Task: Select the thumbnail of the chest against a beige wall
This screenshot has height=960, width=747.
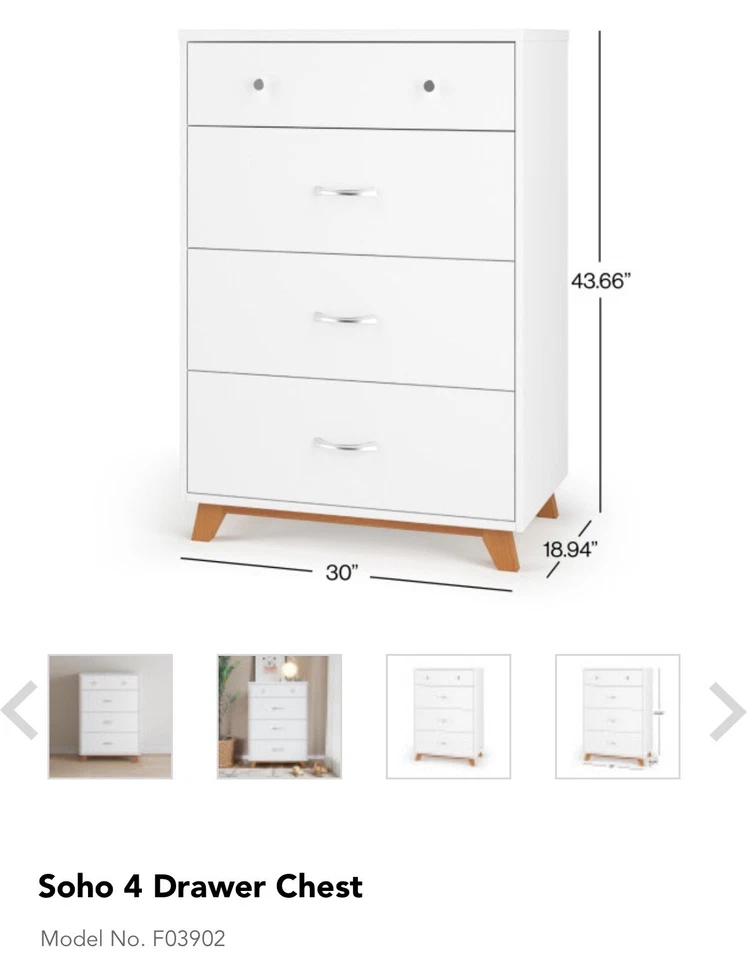Action: [x=110, y=716]
